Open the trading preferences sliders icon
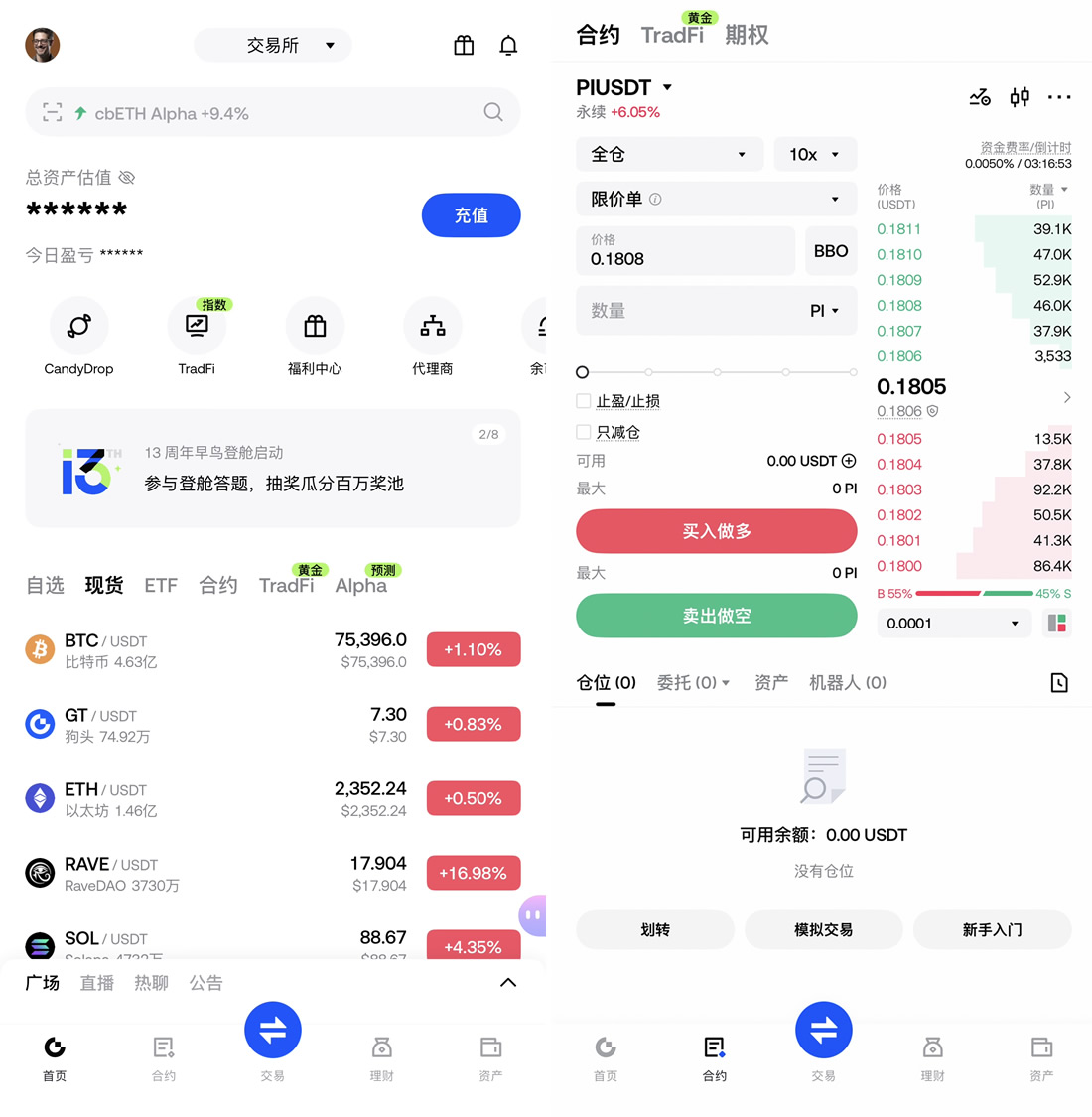The width and height of the screenshot is (1092, 1117). [1019, 96]
